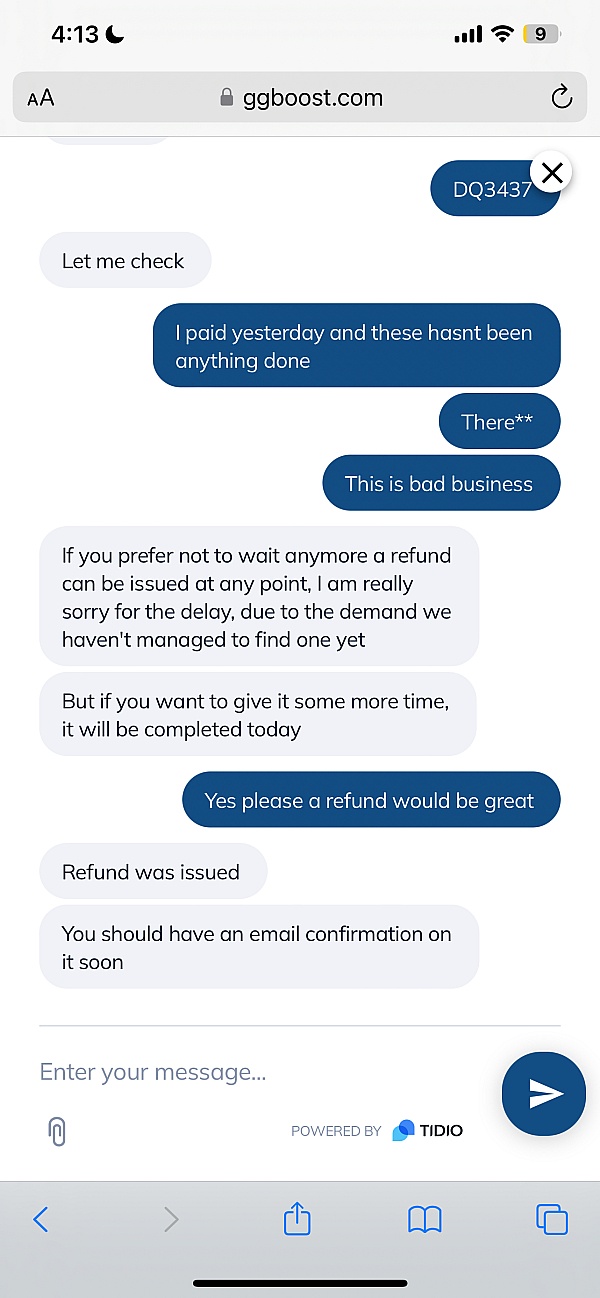Open the Safari share sheet

pos(297,1219)
